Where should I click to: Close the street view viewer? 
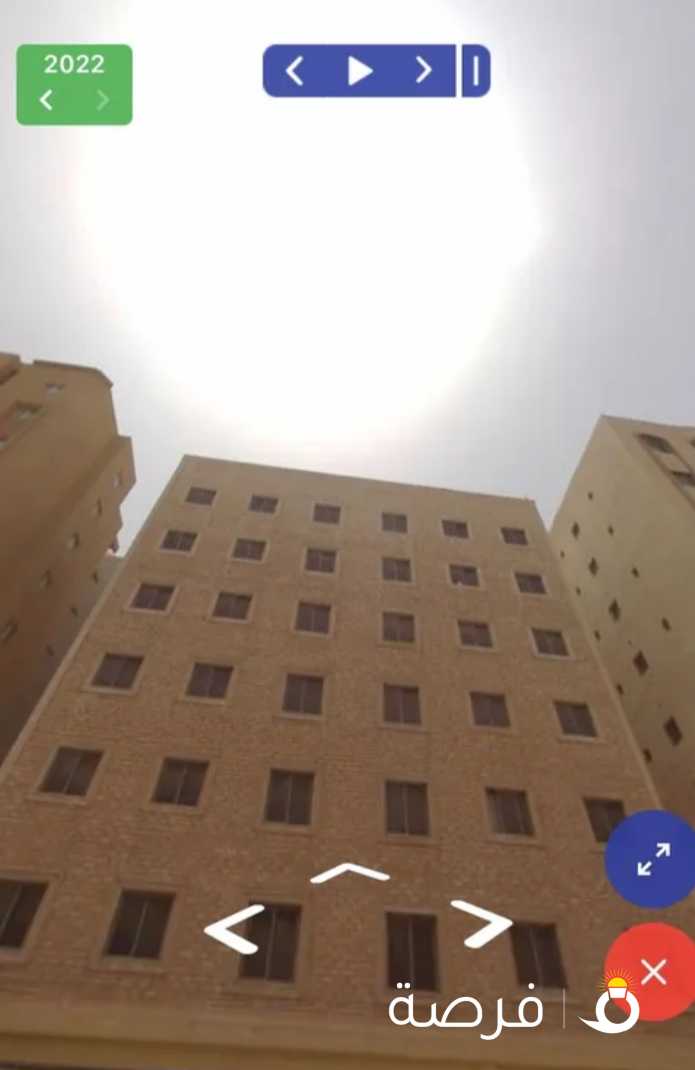tap(653, 971)
